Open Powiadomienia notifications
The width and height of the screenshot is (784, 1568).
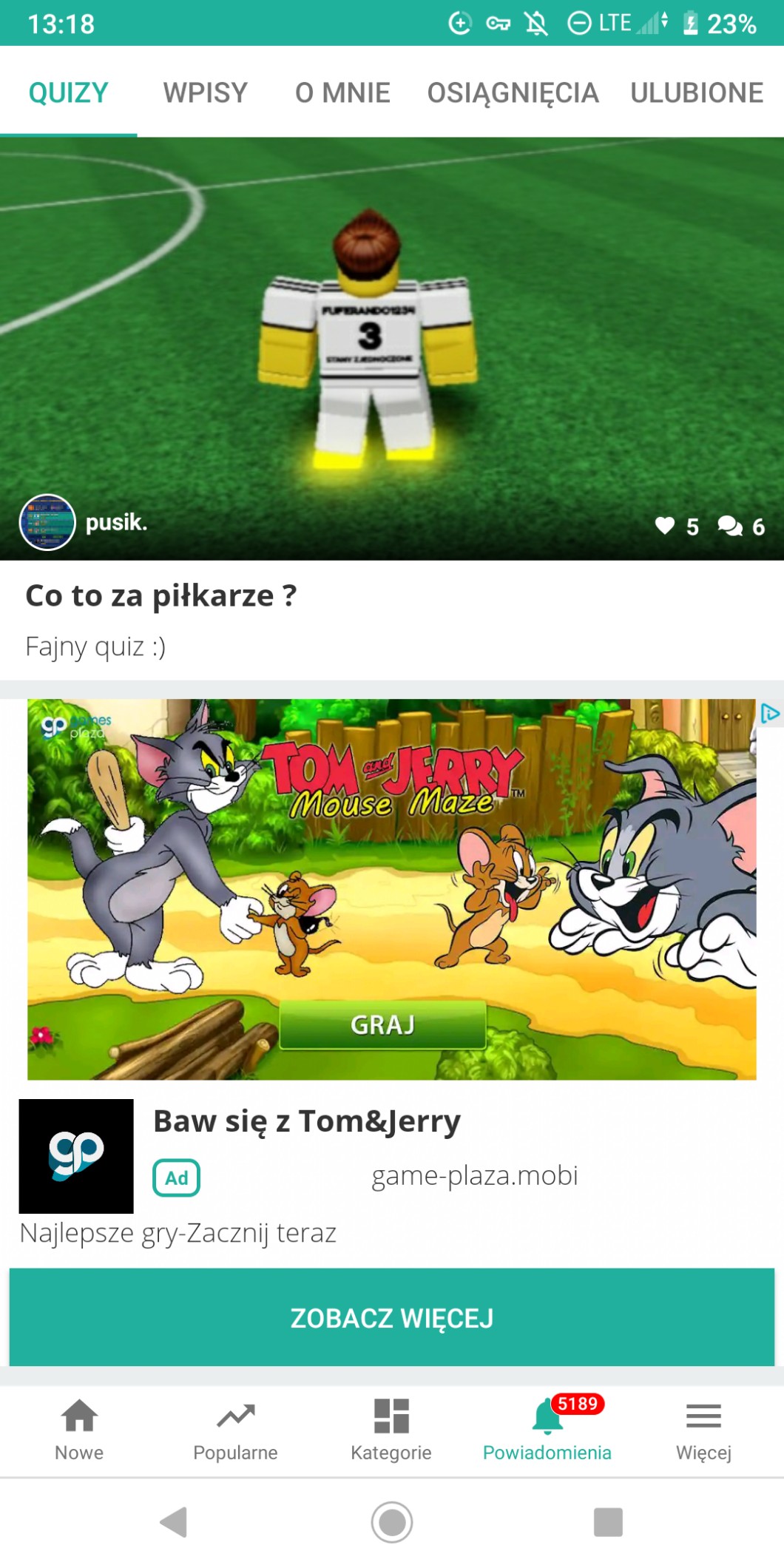click(x=547, y=1430)
